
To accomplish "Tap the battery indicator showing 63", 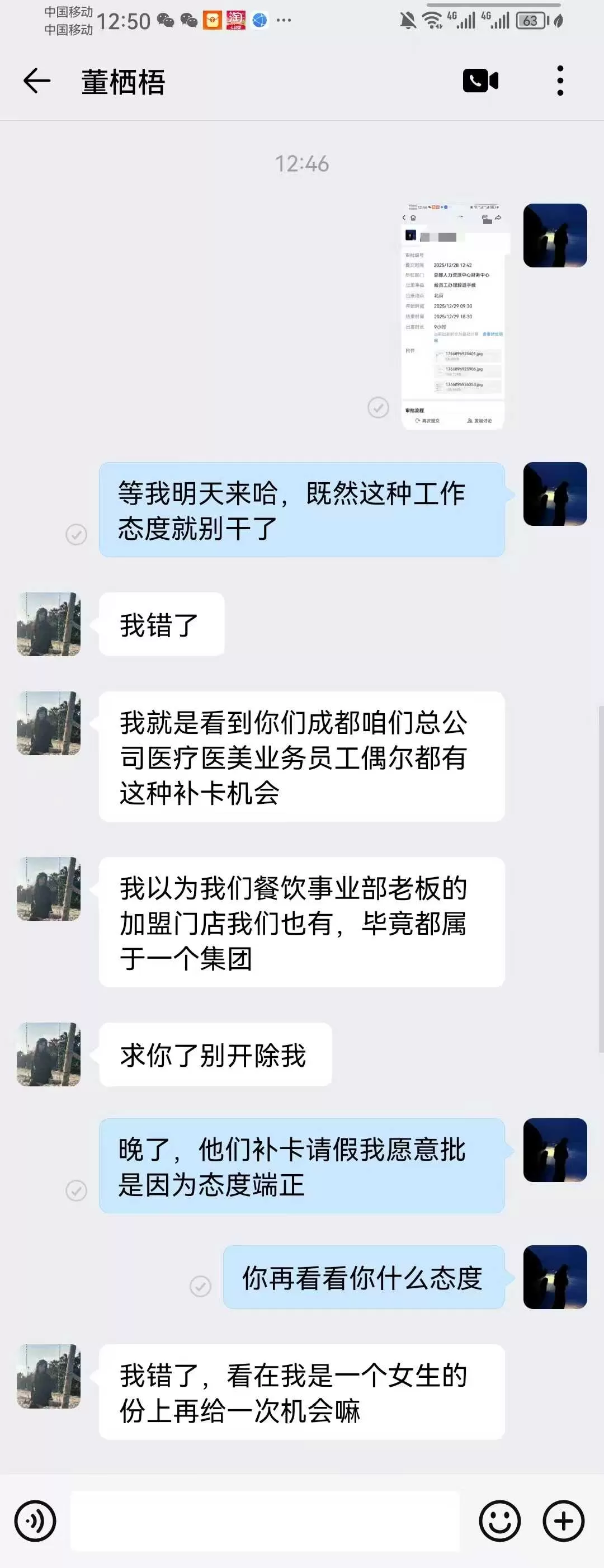I will coord(528,18).
